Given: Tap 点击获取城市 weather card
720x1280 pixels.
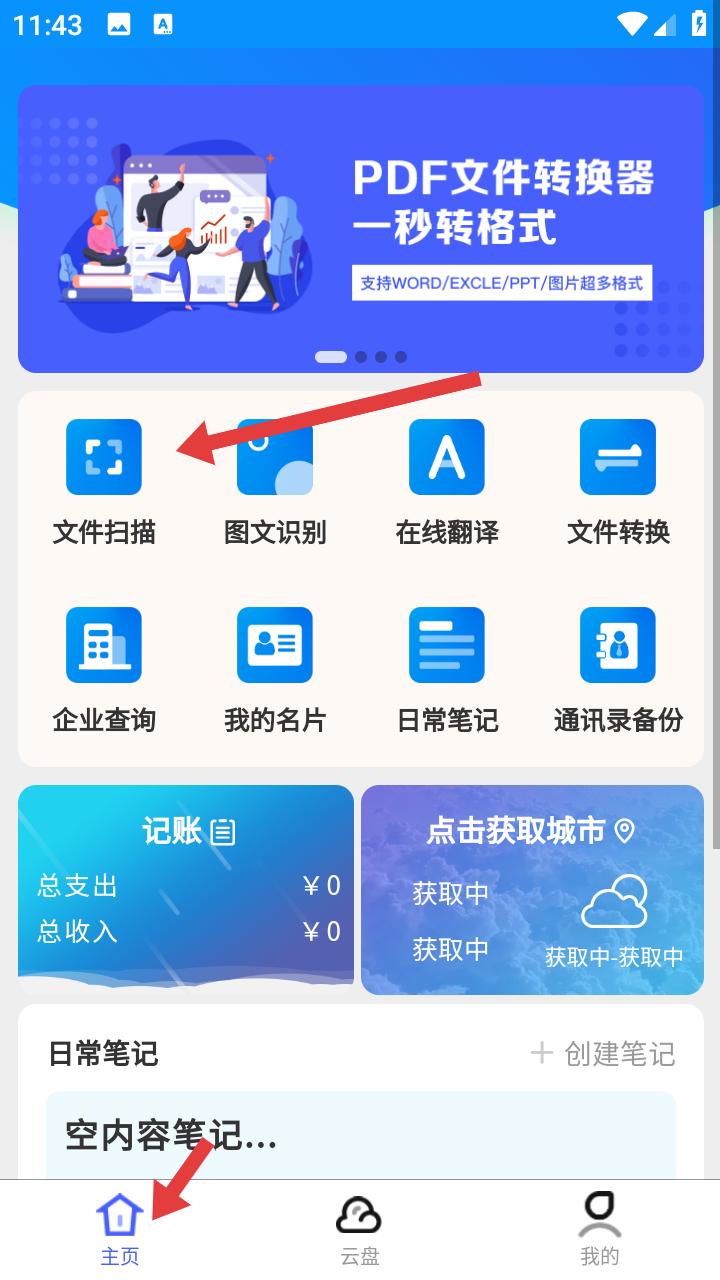Looking at the screenshot, I should click(532, 890).
